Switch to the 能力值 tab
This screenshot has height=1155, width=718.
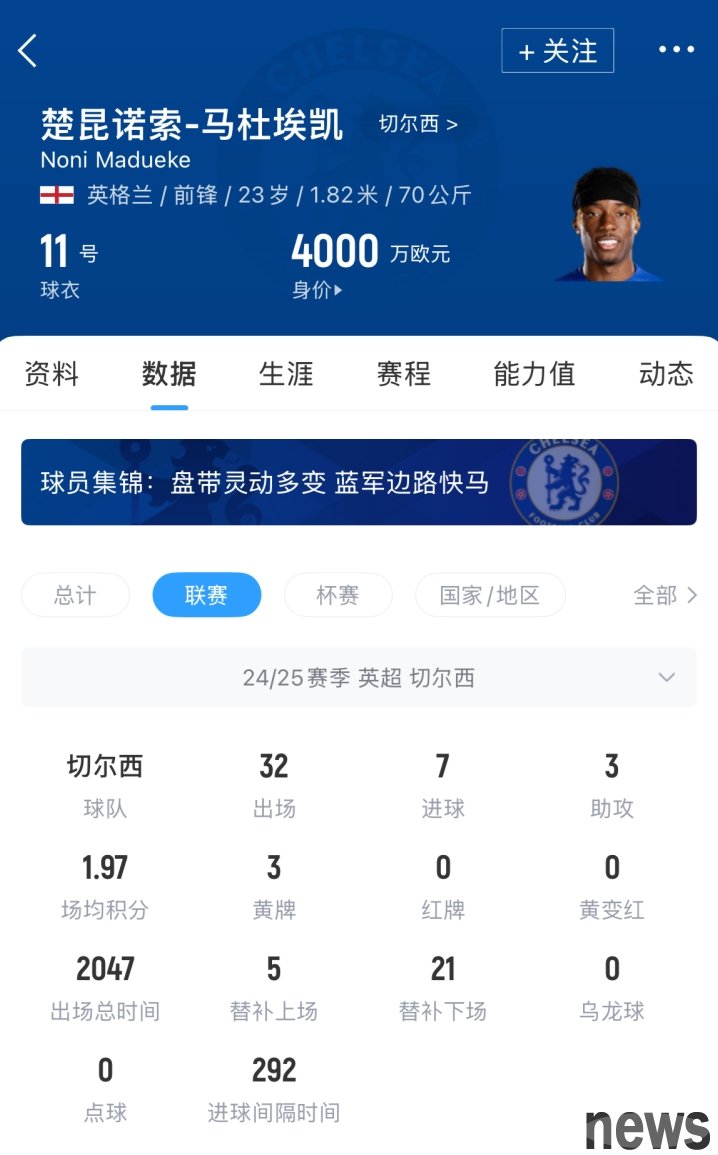[x=534, y=374]
